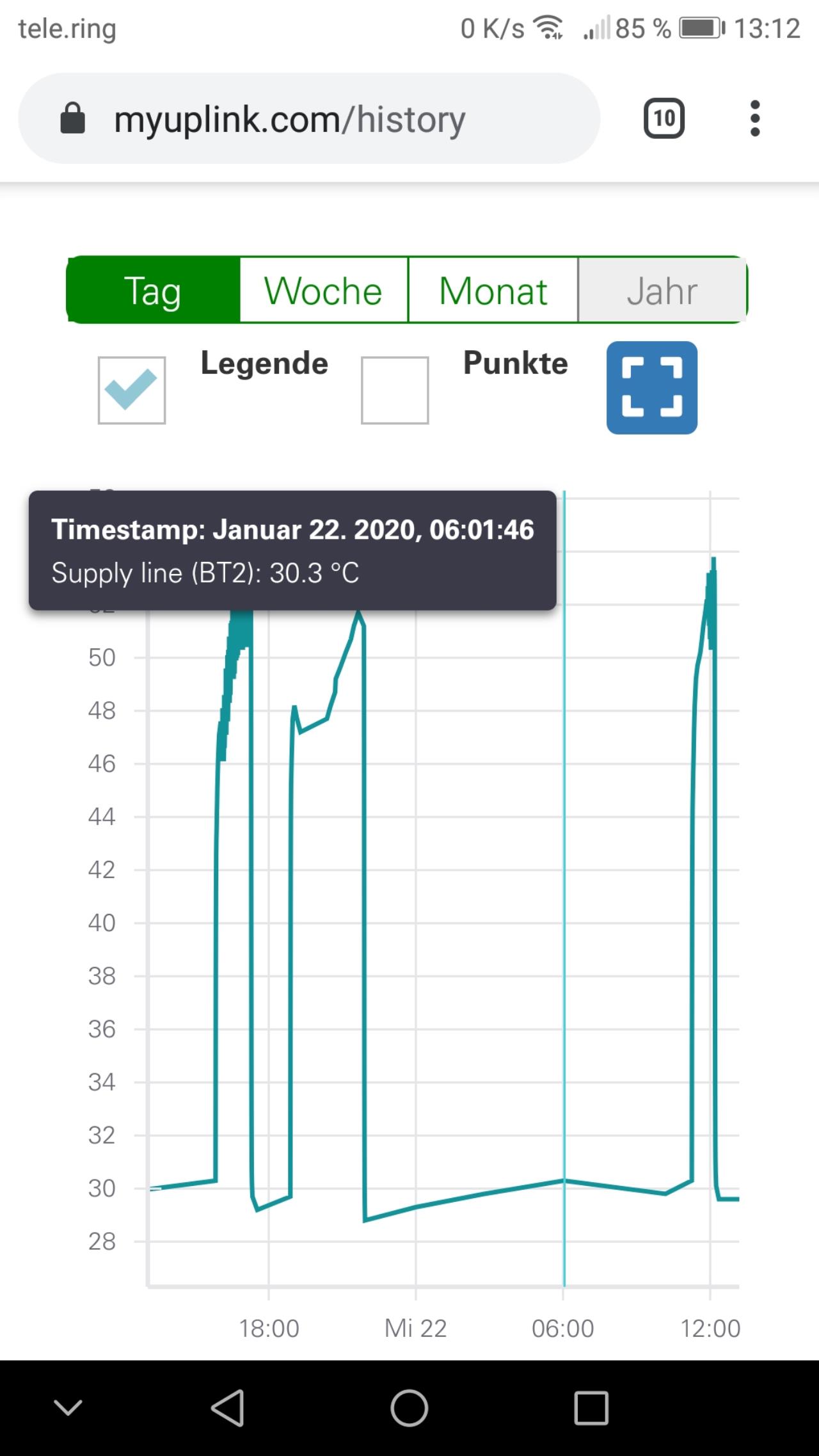Tap the system home button
The height and width of the screenshot is (1456, 819).
coord(409,1408)
